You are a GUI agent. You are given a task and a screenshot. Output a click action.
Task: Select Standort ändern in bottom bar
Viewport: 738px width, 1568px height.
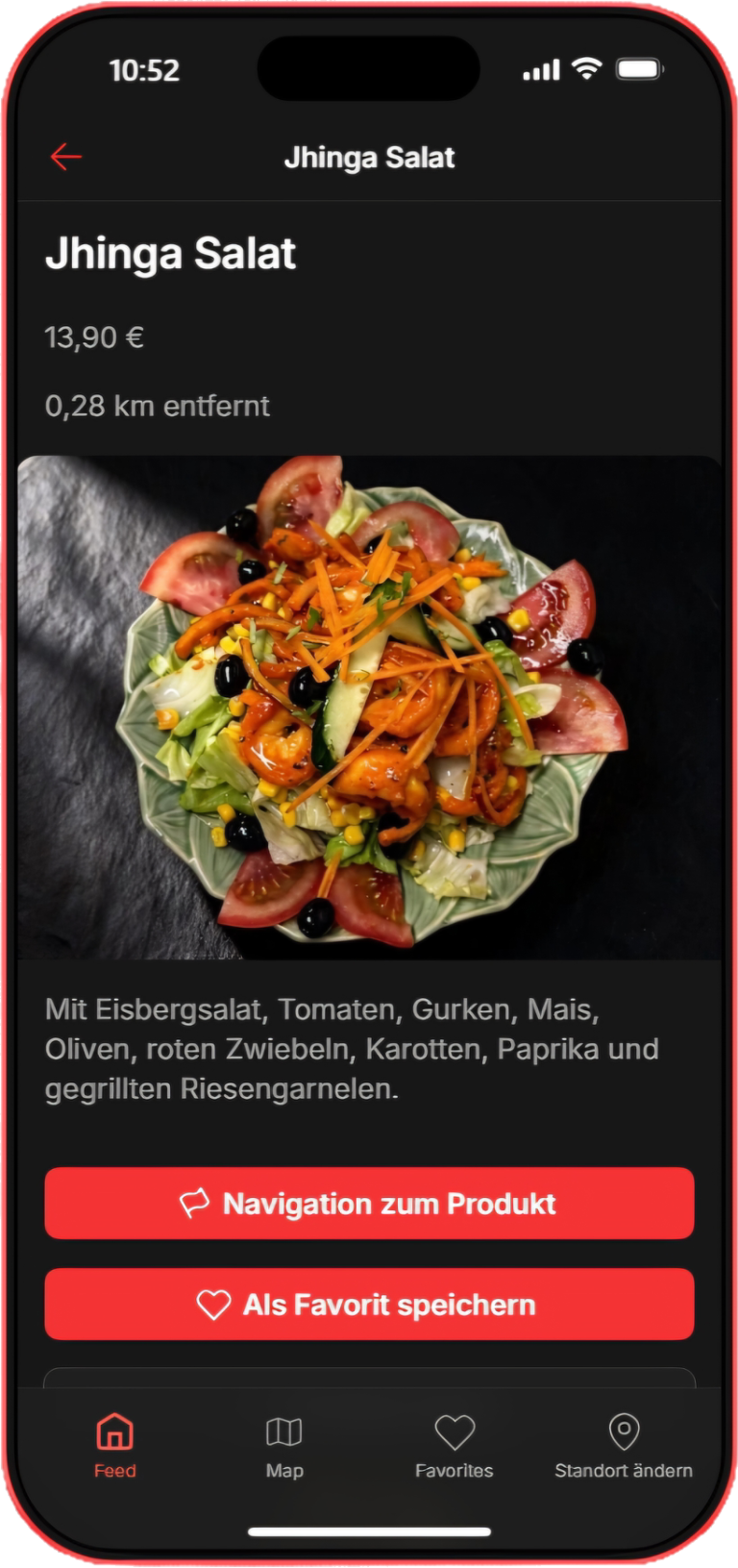(x=624, y=1446)
